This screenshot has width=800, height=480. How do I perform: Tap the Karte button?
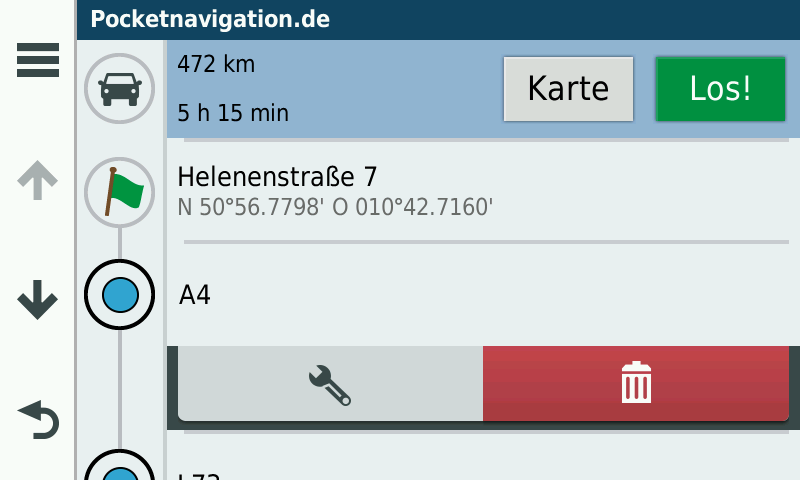[x=568, y=89]
